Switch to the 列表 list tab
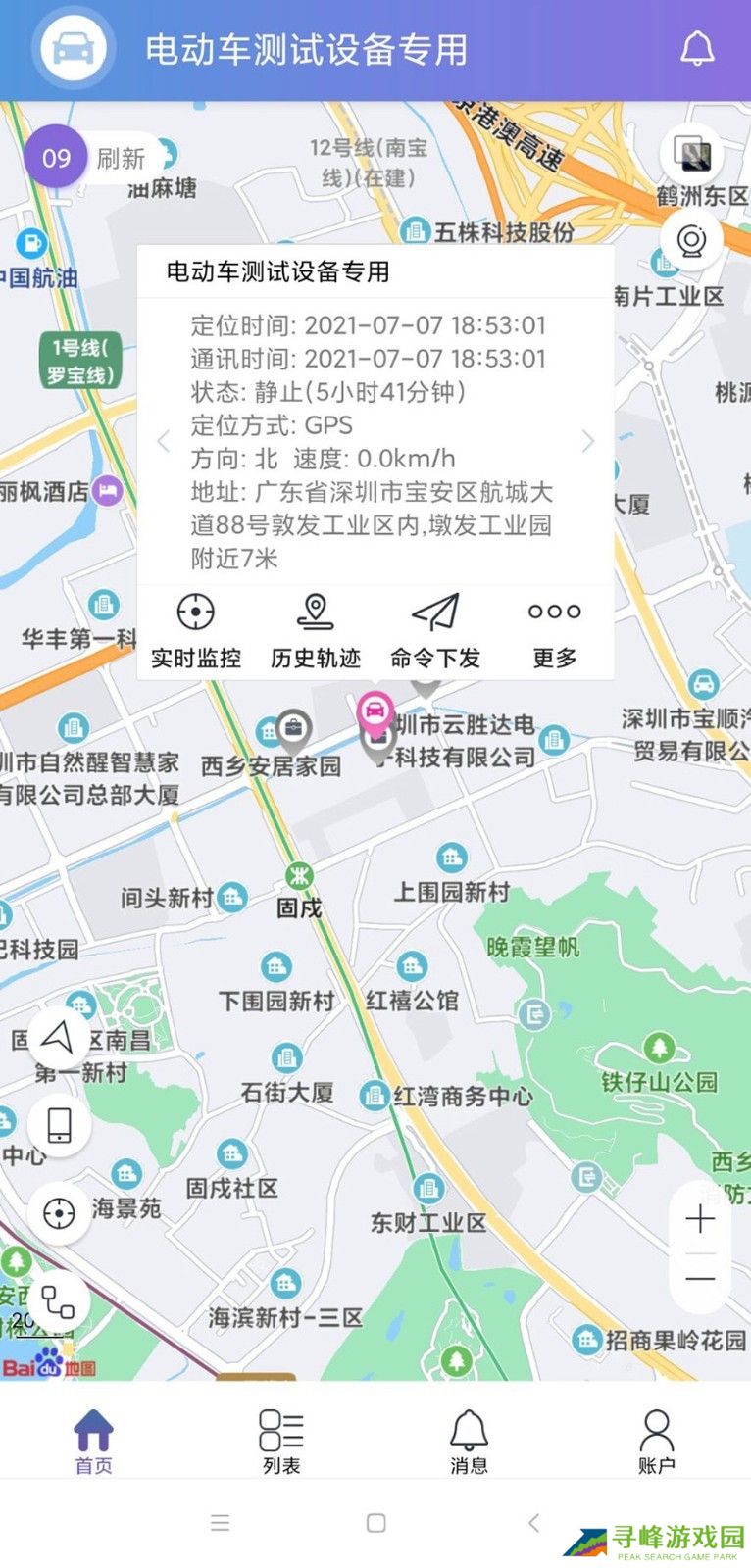This screenshot has height=1568, width=751. tap(281, 1441)
